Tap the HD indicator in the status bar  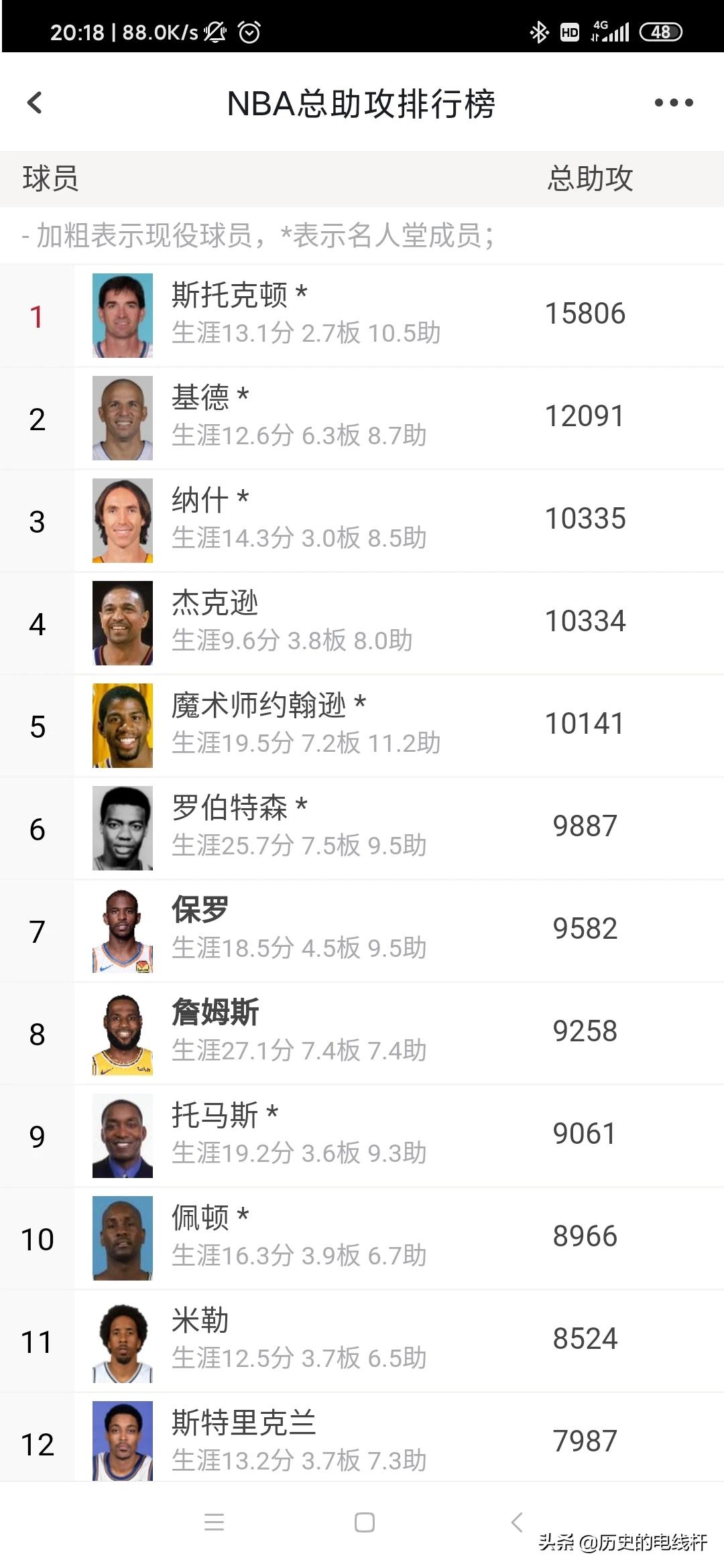point(569,31)
